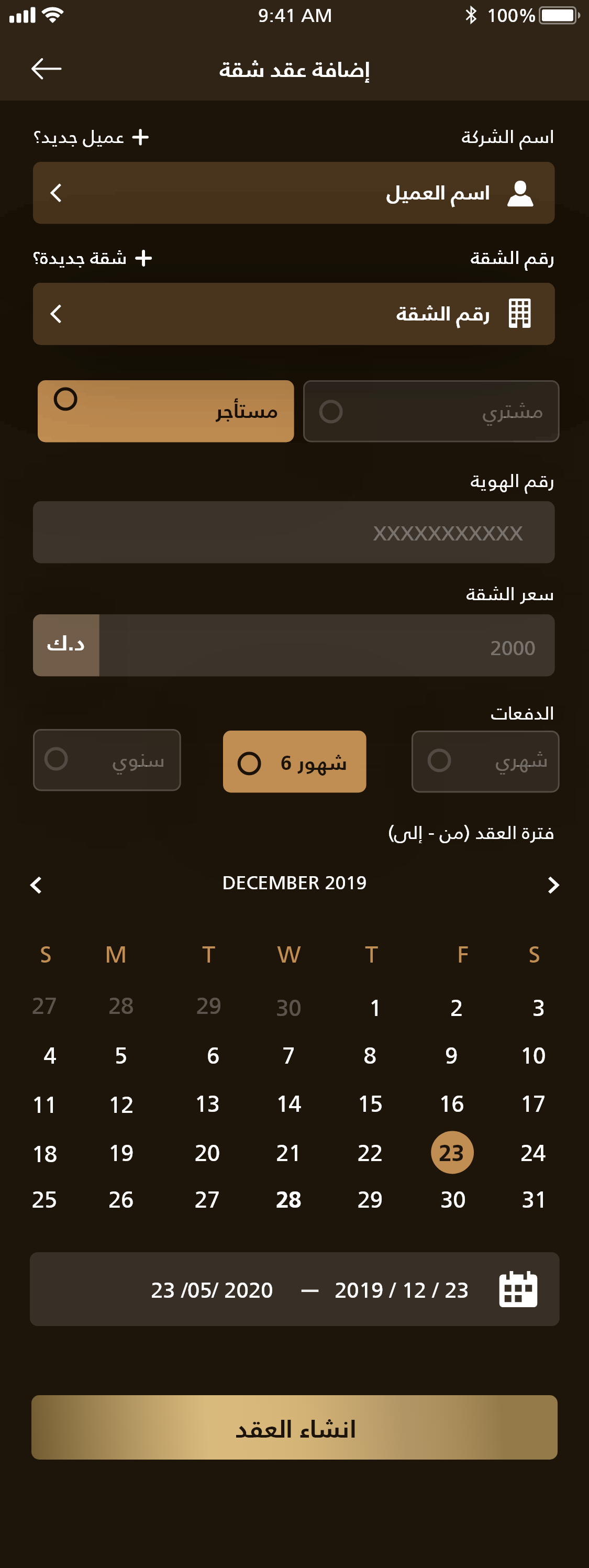Pick day 15 in the calendar
The width and height of the screenshot is (589, 1568).
click(370, 1104)
